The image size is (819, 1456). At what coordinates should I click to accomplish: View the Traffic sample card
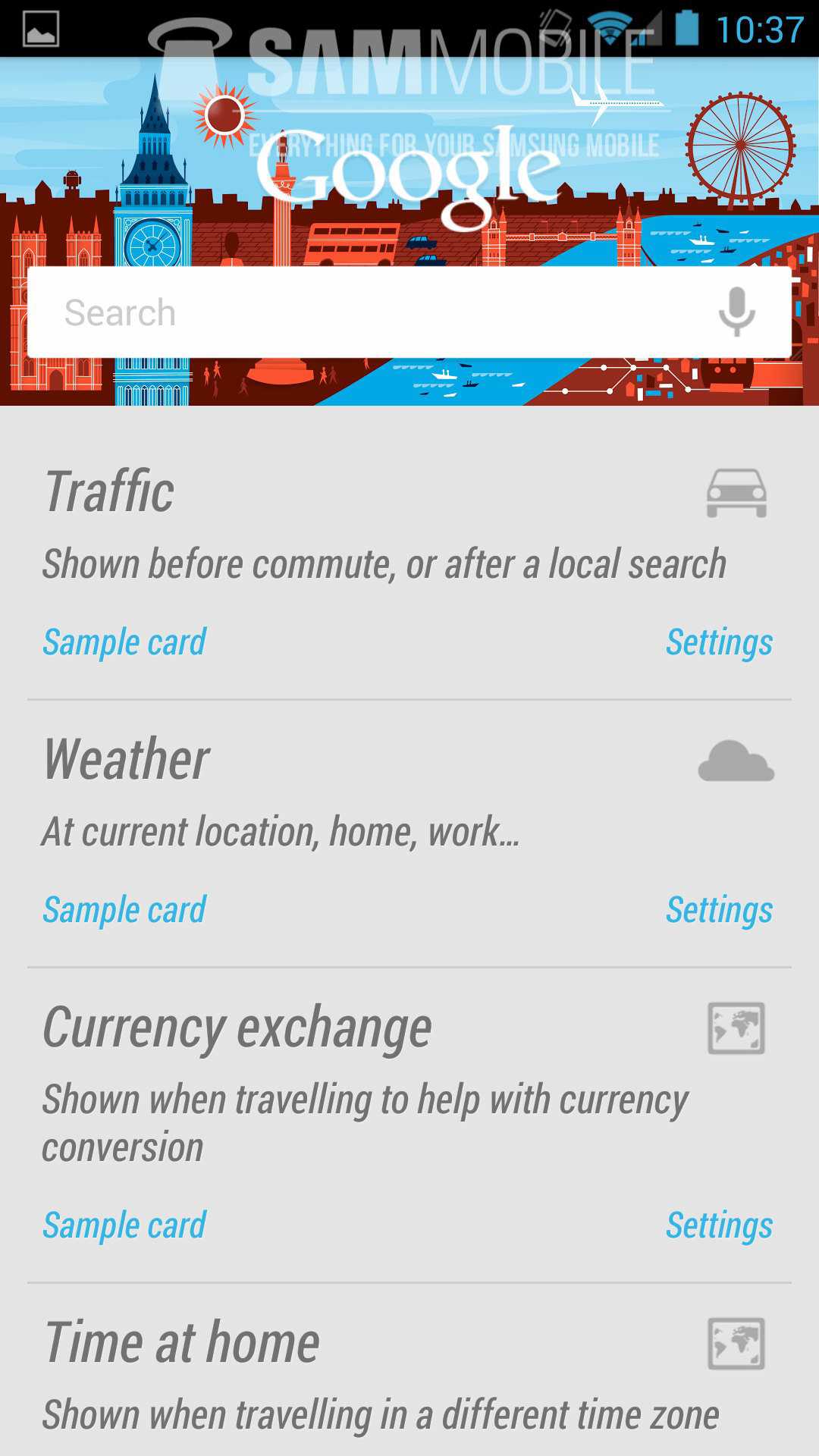point(124,642)
